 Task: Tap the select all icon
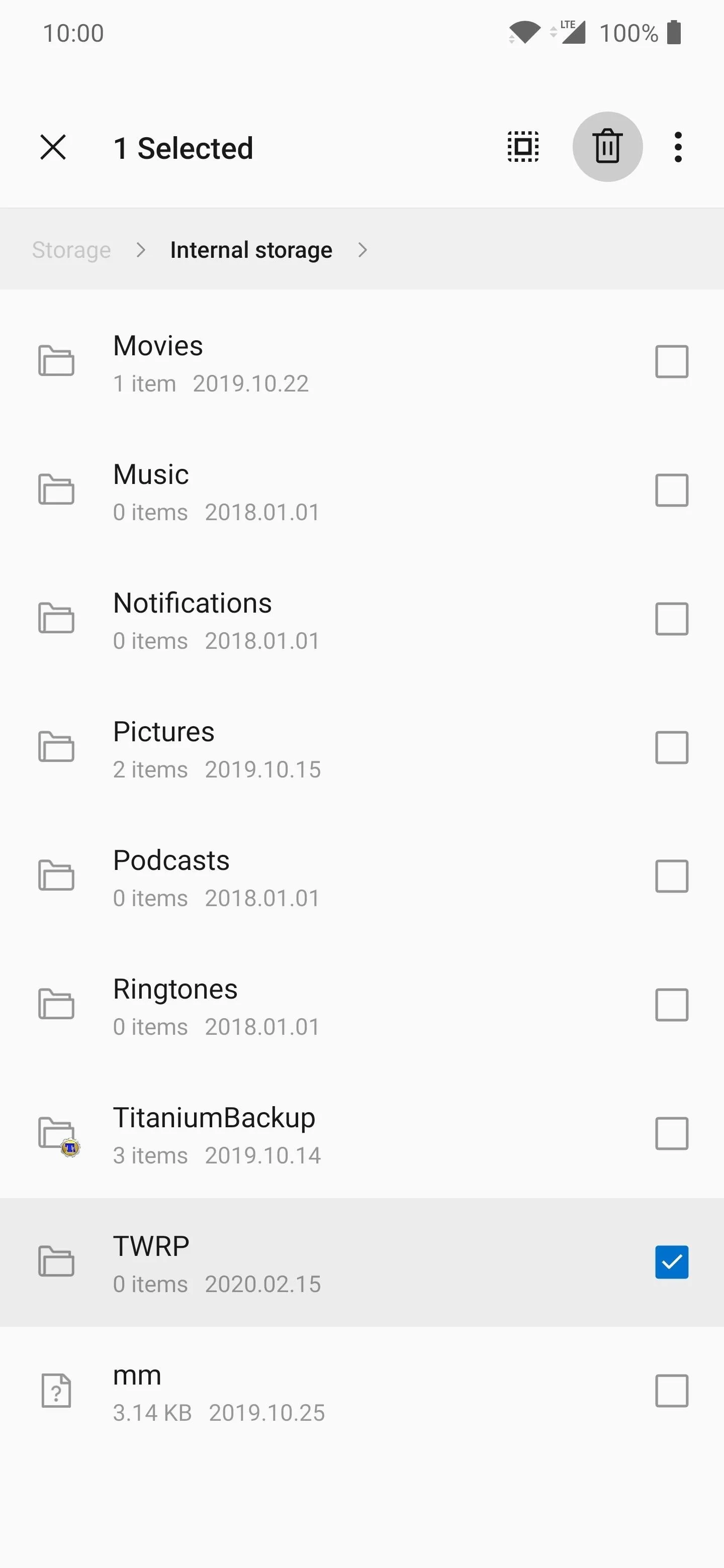click(523, 147)
